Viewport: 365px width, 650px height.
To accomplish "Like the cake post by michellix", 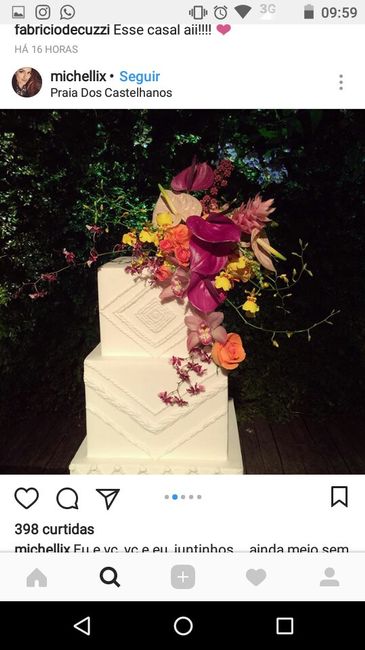I will 27,498.
